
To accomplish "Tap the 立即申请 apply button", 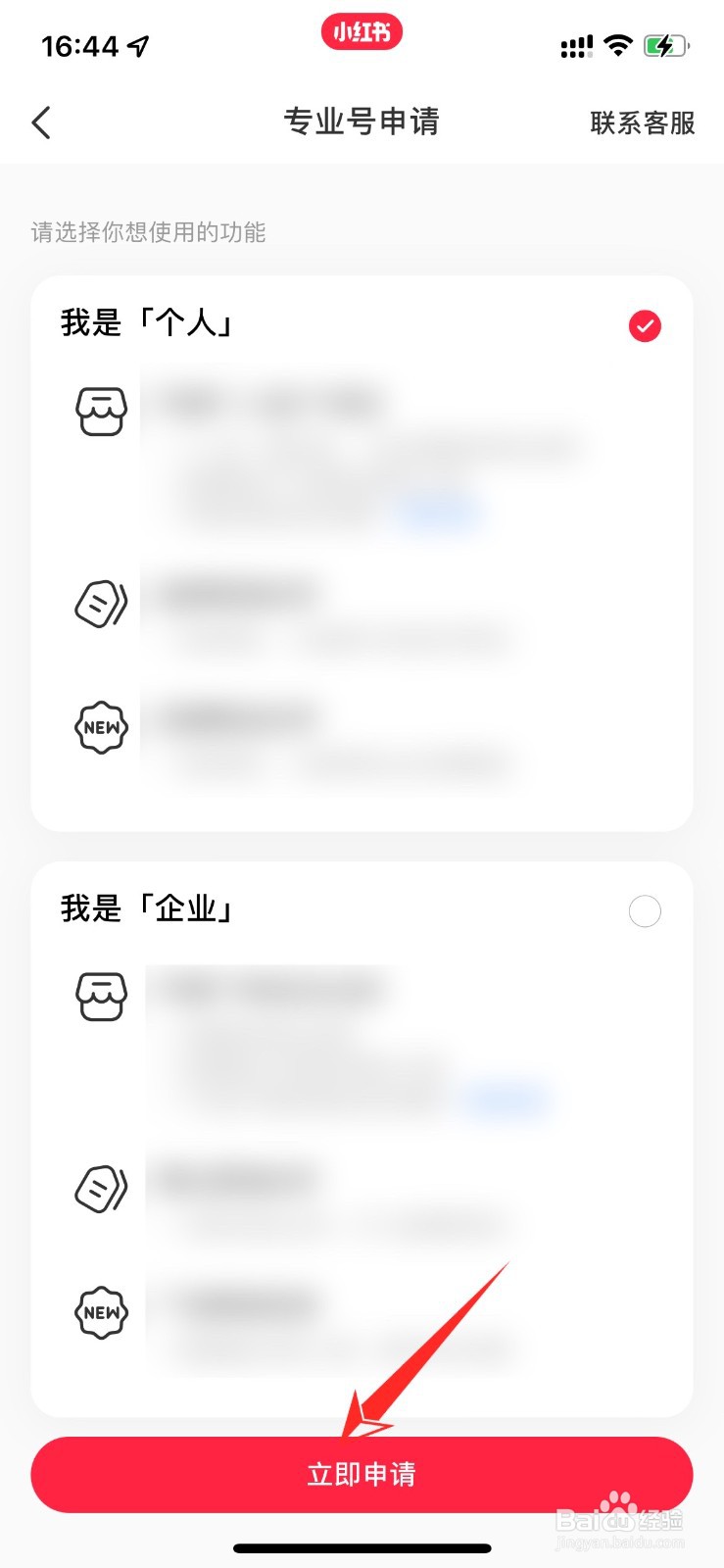I will click(362, 1474).
